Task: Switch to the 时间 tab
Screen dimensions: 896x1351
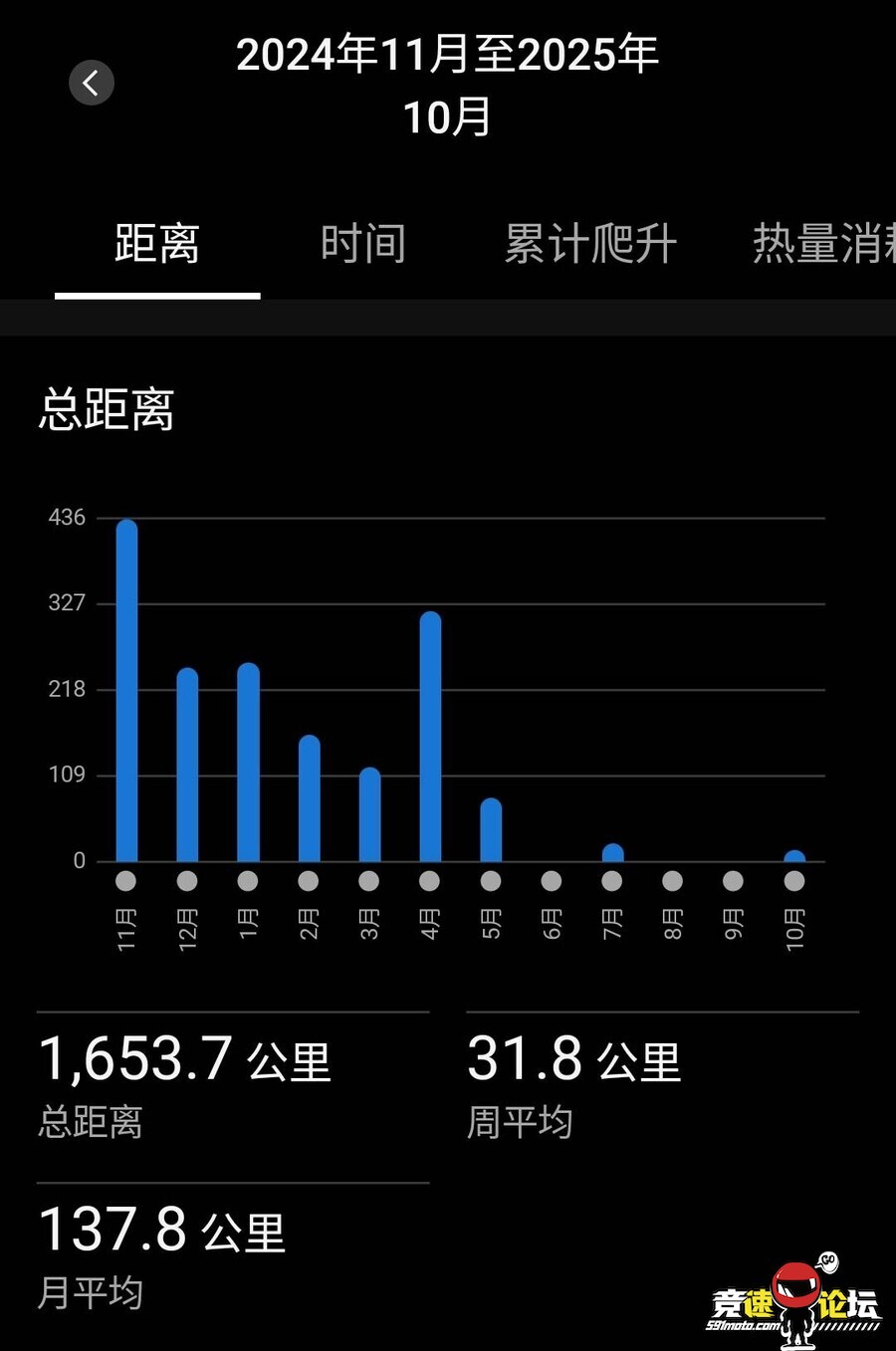Action: [363, 245]
